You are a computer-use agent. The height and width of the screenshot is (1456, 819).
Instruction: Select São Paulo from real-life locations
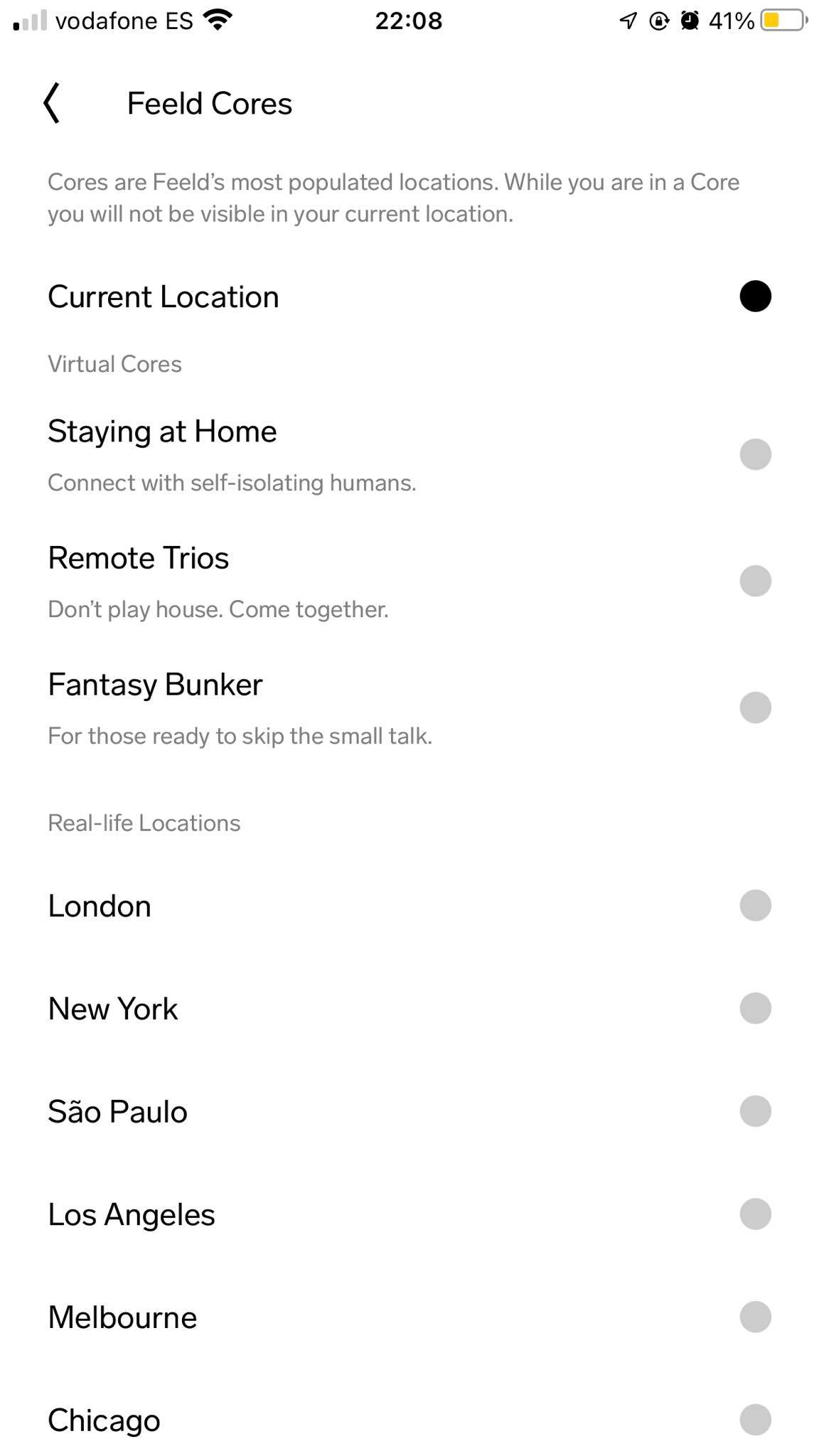tap(755, 1111)
